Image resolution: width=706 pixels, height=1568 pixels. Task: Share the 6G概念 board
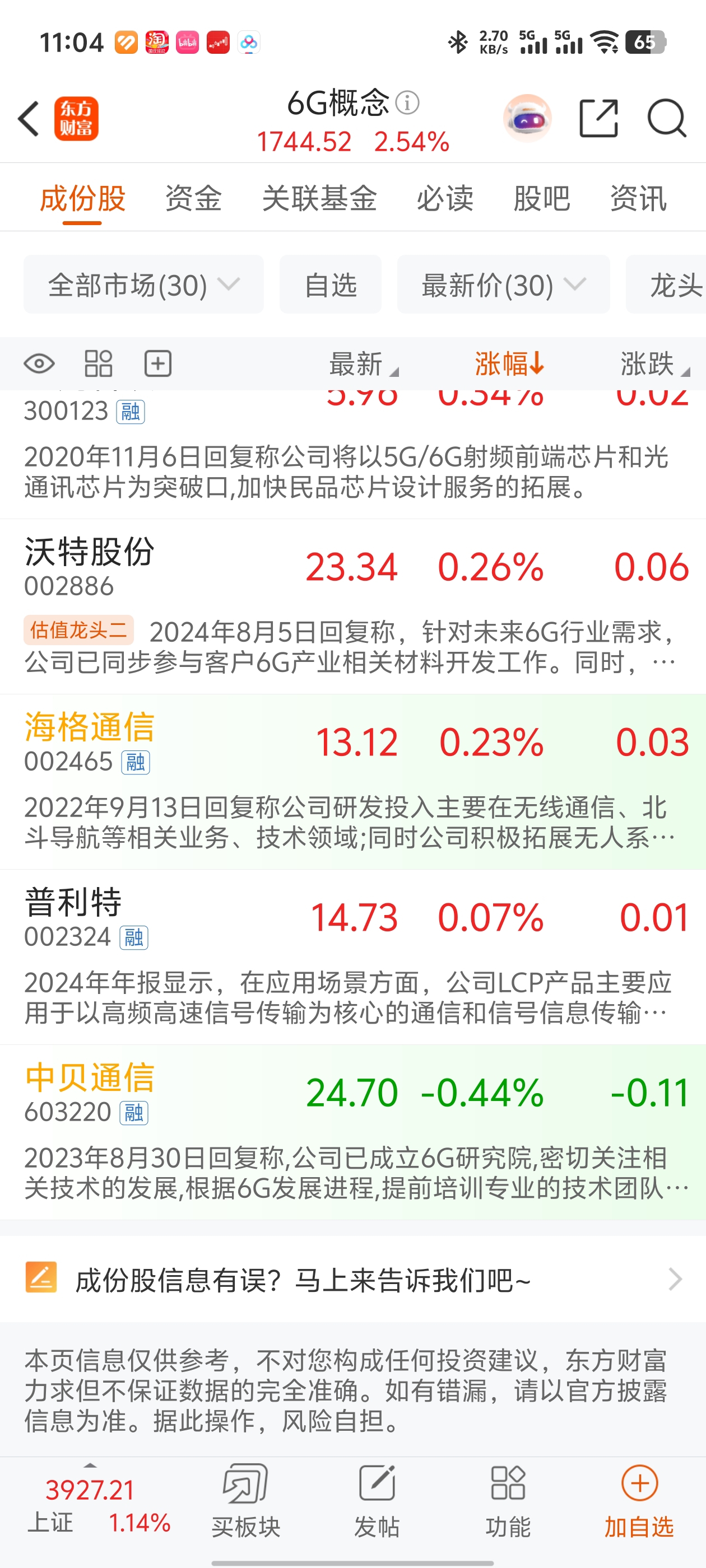(598, 119)
